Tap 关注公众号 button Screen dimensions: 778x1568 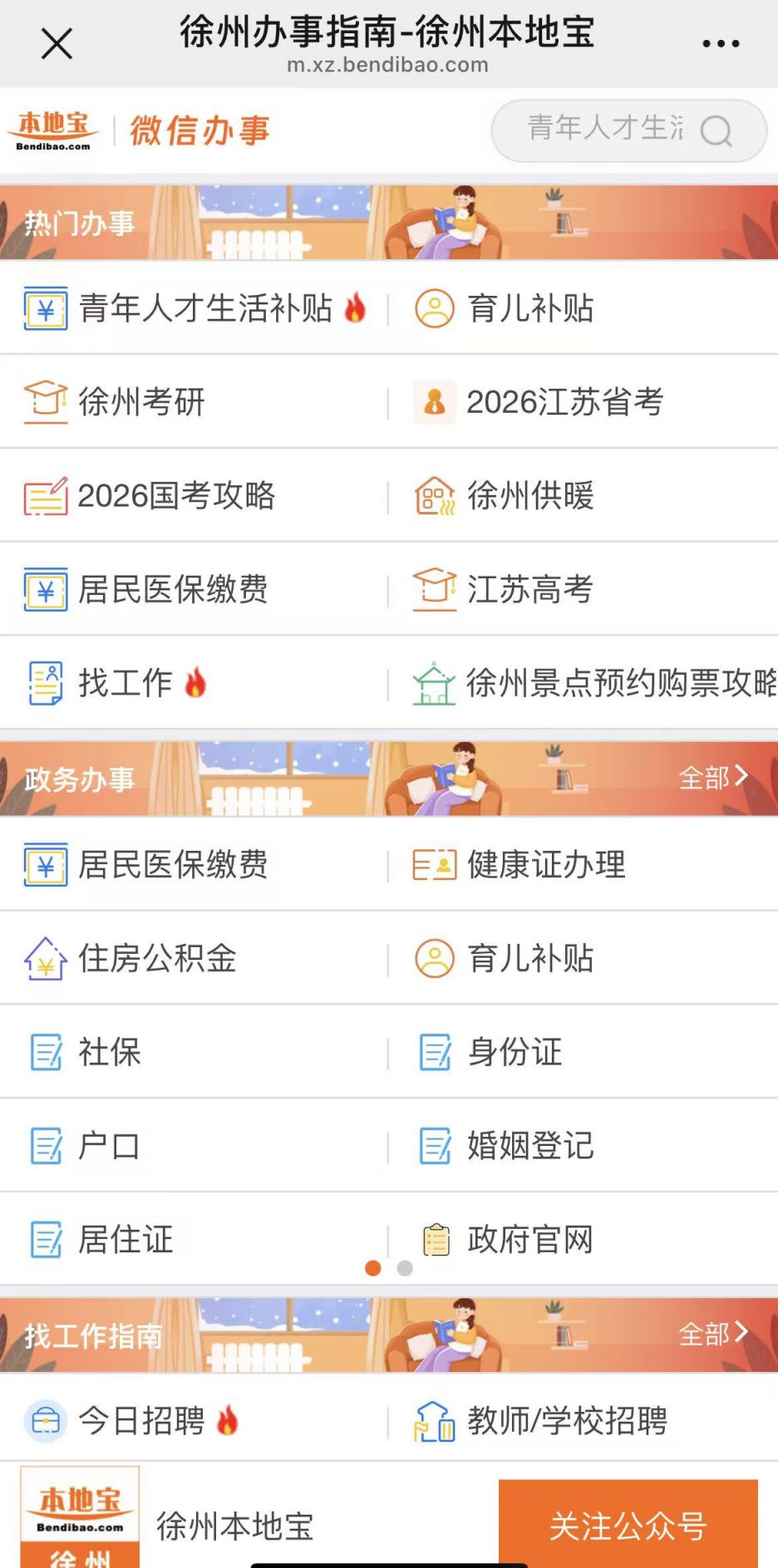[x=628, y=1525]
